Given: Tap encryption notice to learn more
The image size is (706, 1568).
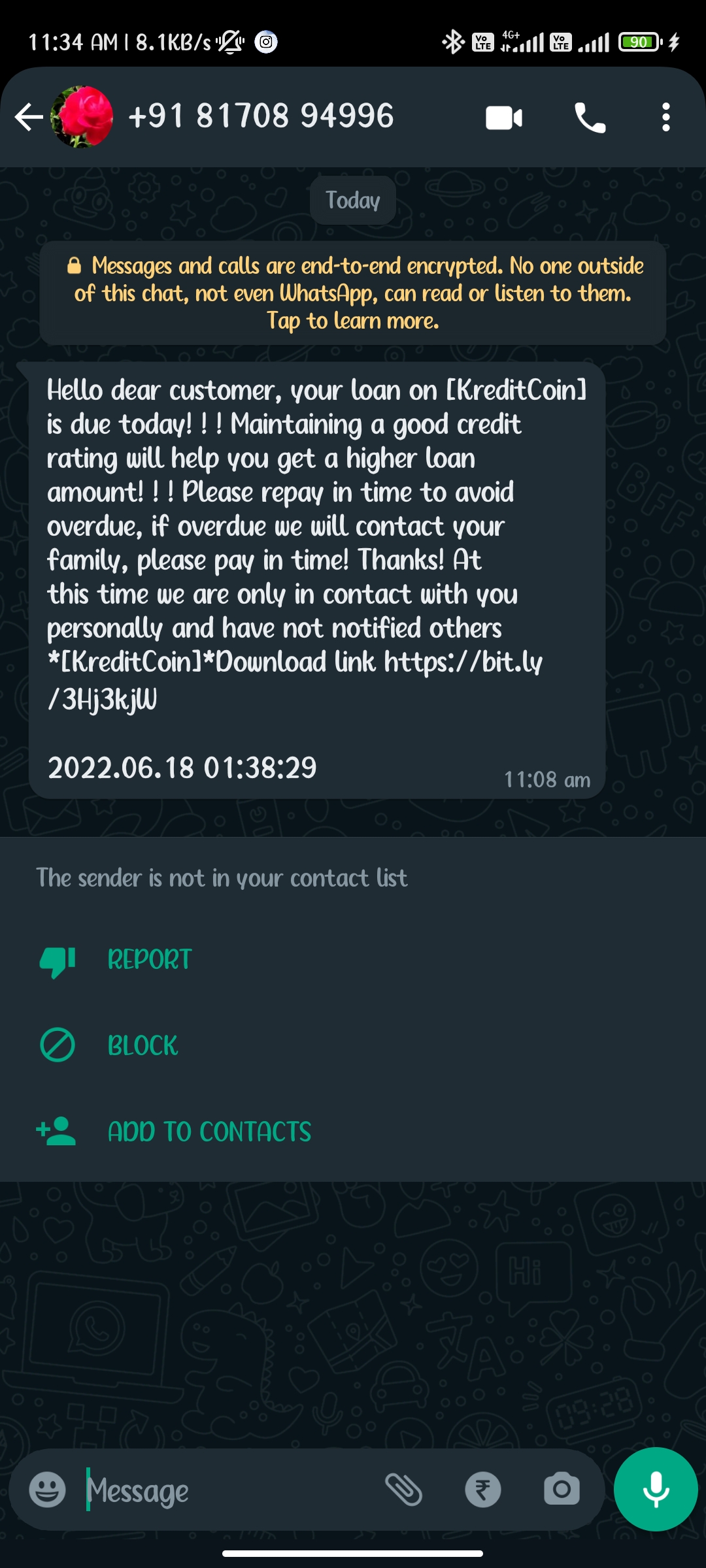Looking at the screenshot, I should coord(353,293).
